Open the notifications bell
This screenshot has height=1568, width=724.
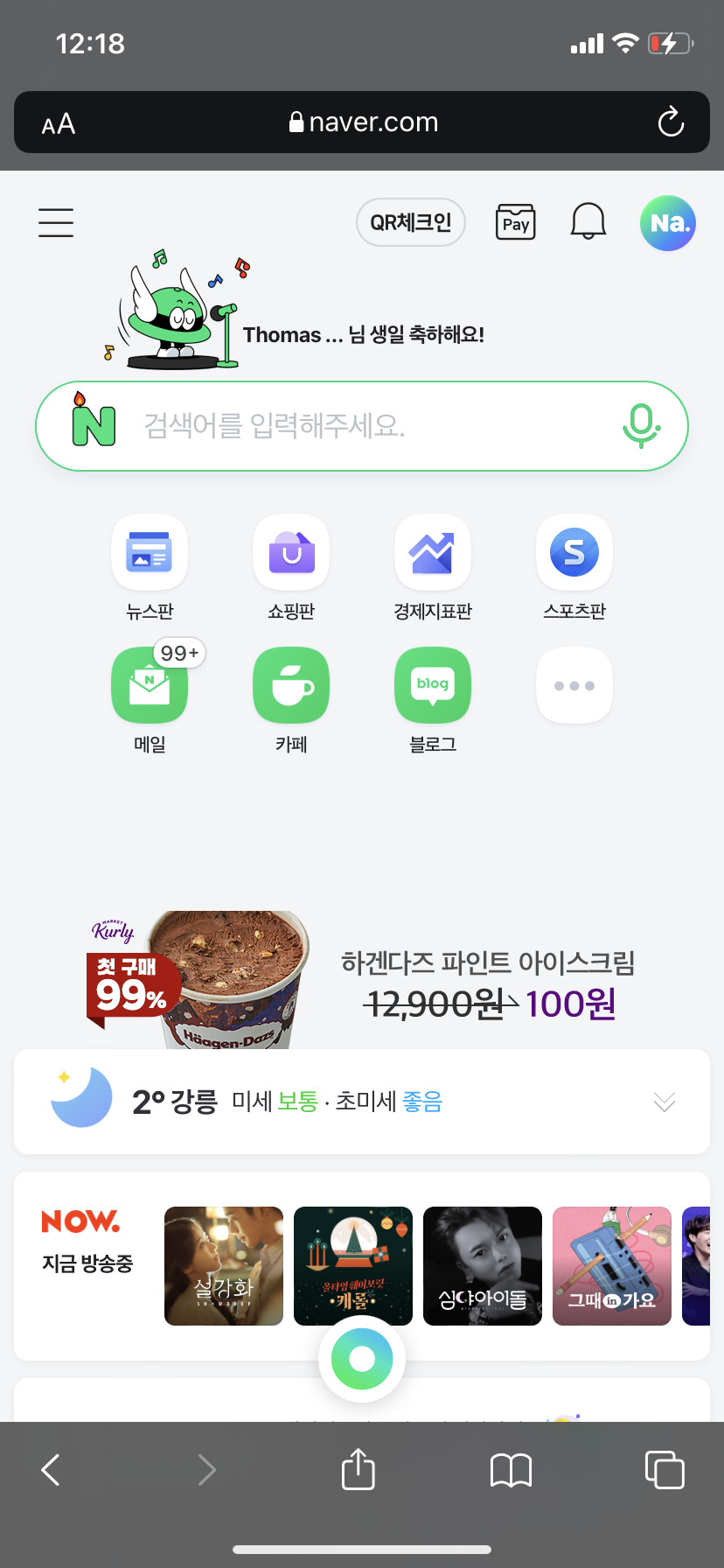click(588, 221)
